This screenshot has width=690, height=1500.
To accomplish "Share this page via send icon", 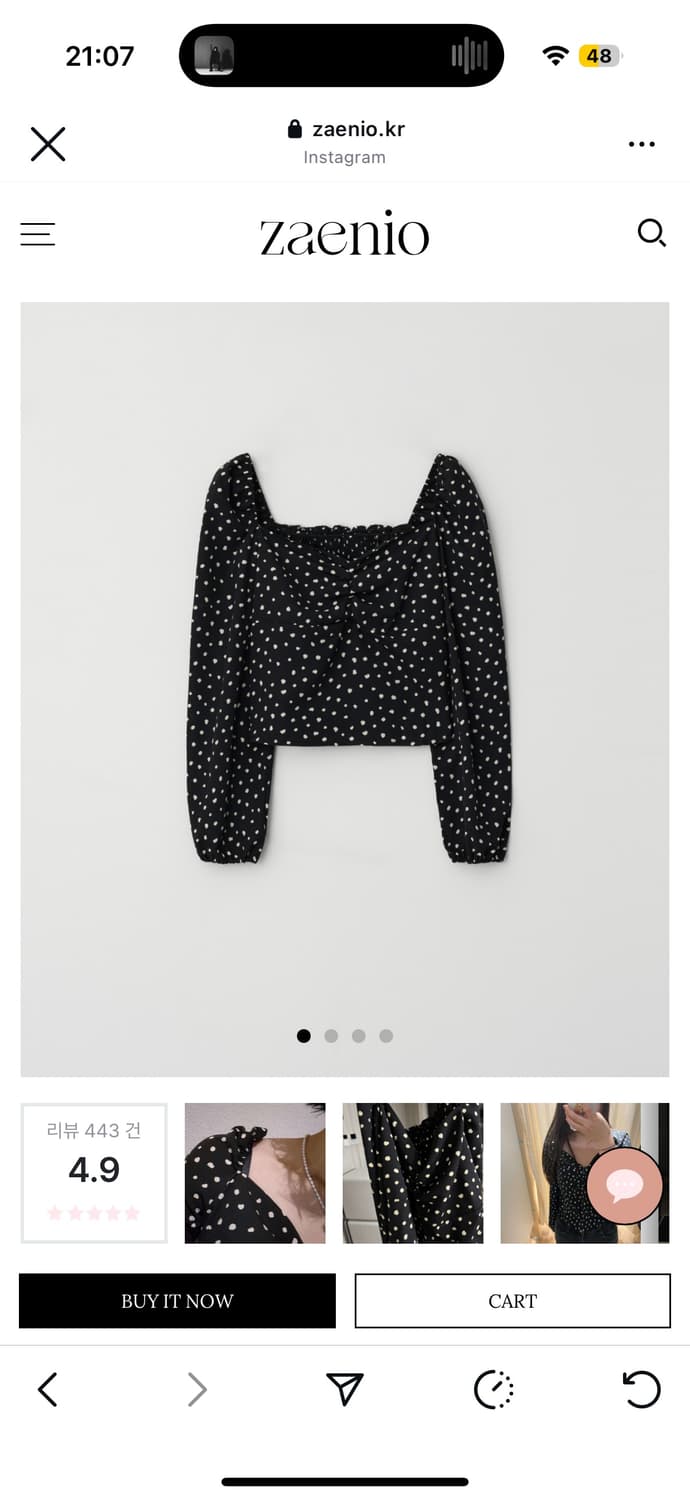I will (344, 1389).
